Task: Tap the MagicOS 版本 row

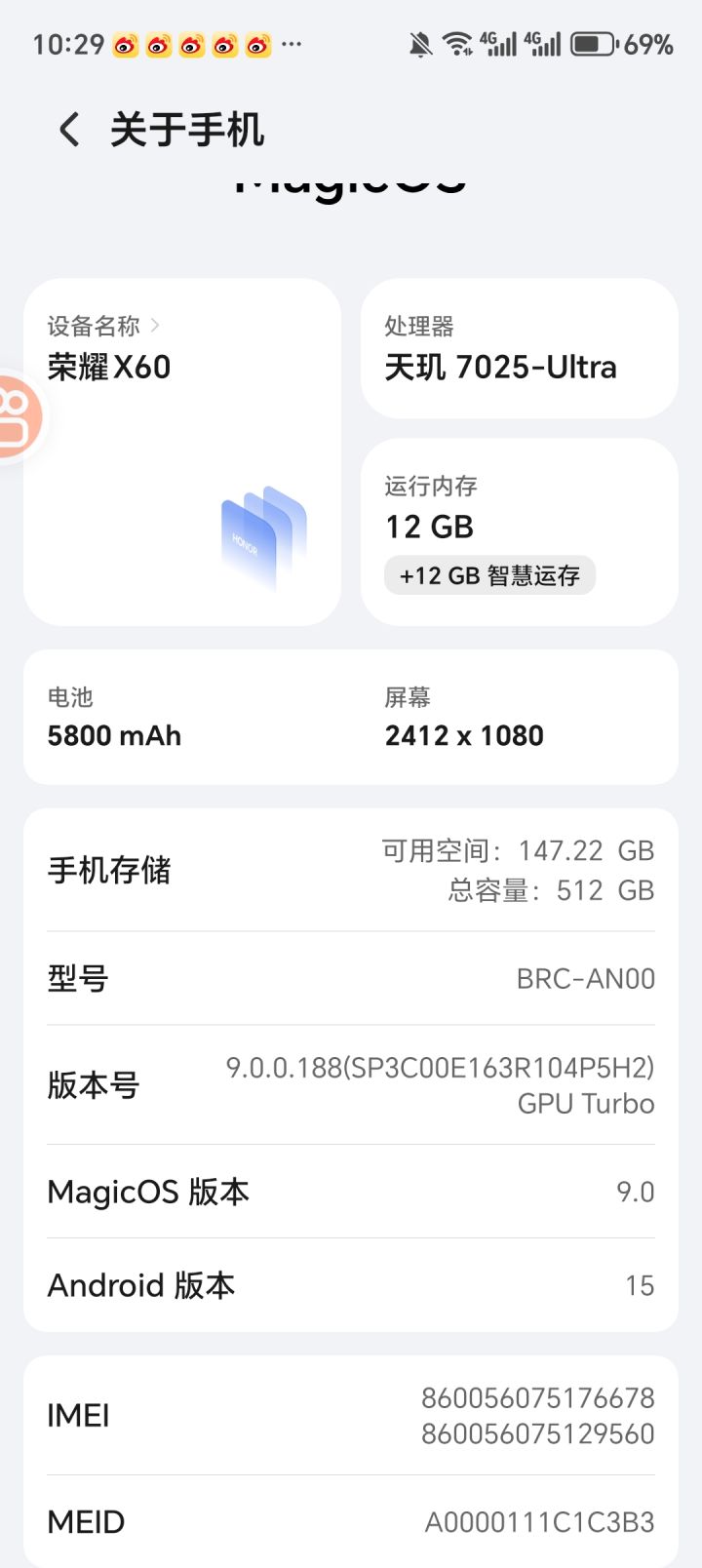Action: (x=351, y=1192)
